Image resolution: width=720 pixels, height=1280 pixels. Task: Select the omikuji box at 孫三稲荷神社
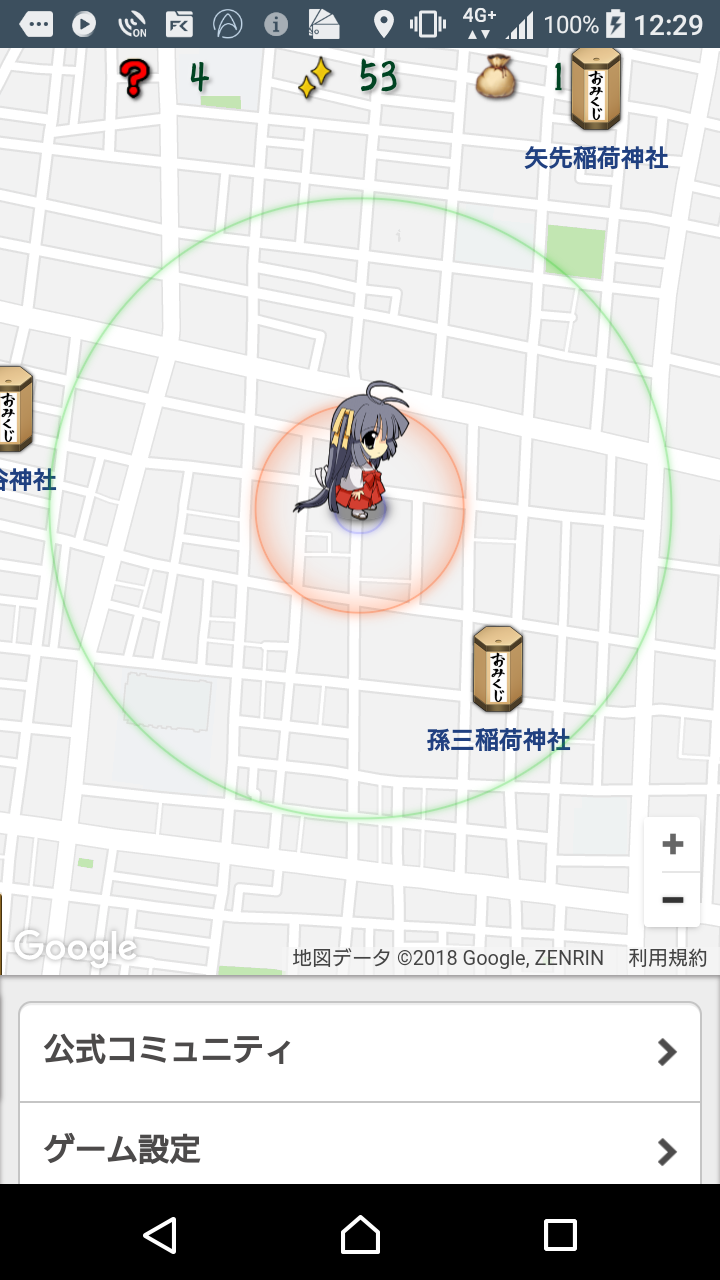point(498,668)
